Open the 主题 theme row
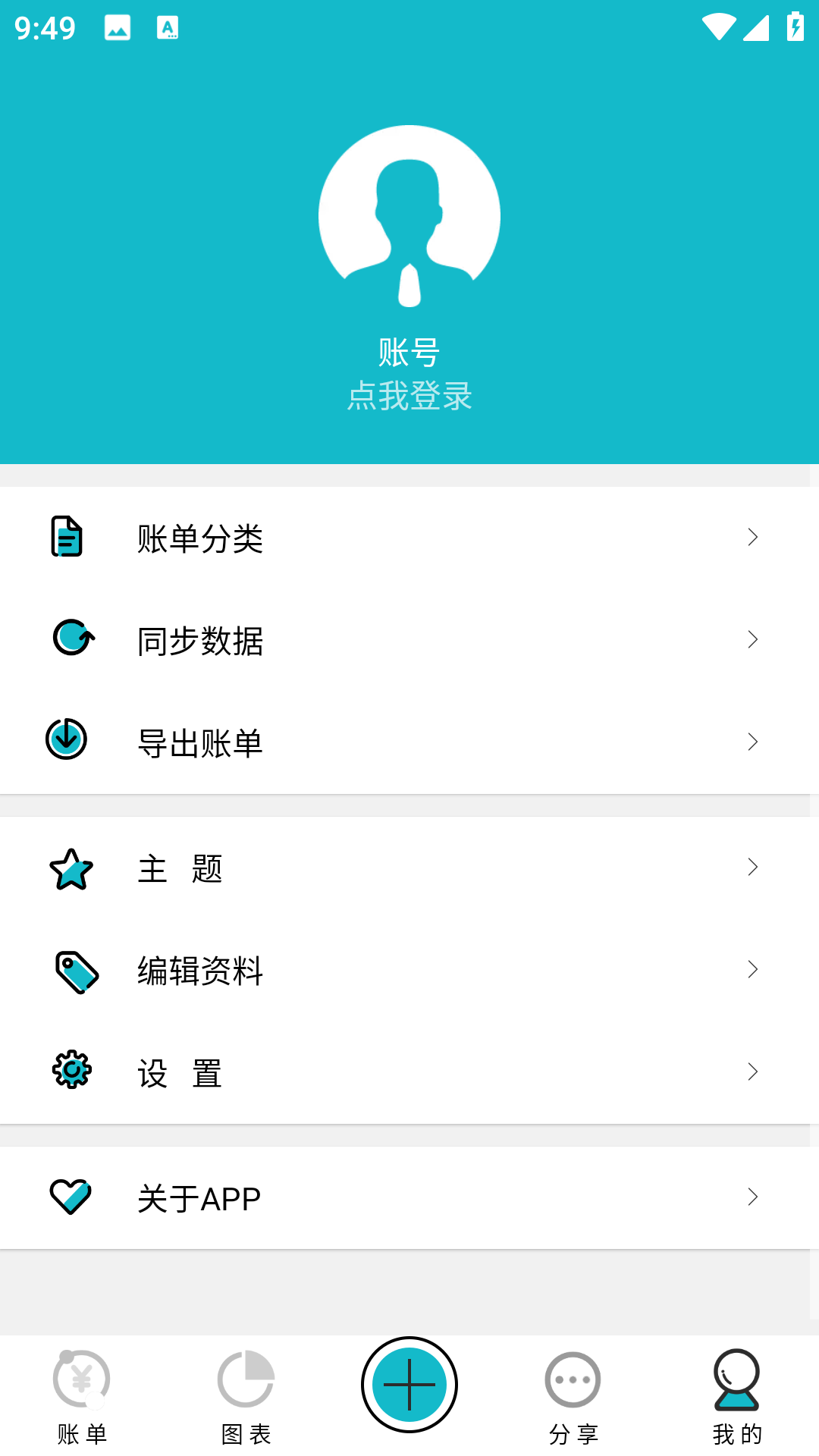This screenshot has width=819, height=1456. pyautogui.click(x=409, y=868)
